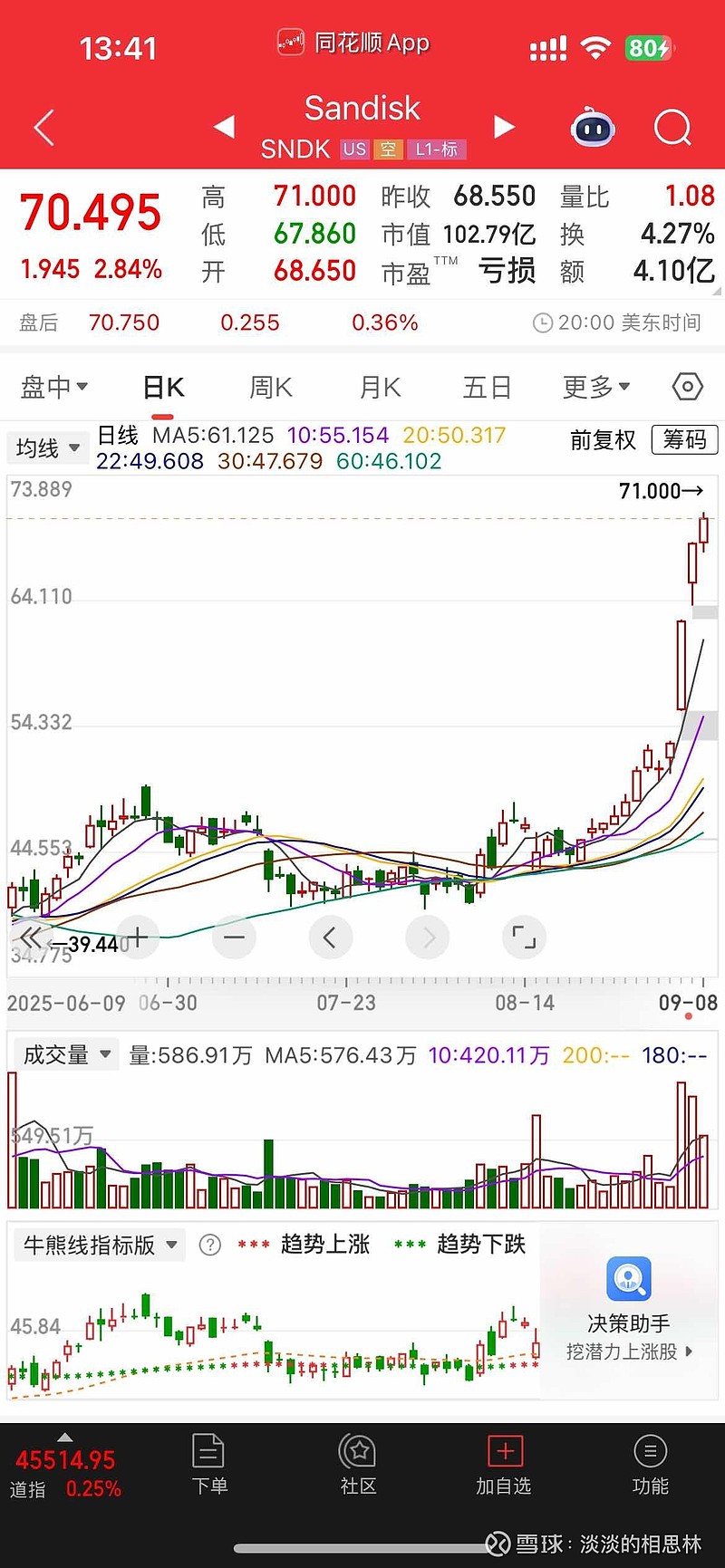Expand the 更多 chart options
725x1568 pixels.
click(x=595, y=388)
